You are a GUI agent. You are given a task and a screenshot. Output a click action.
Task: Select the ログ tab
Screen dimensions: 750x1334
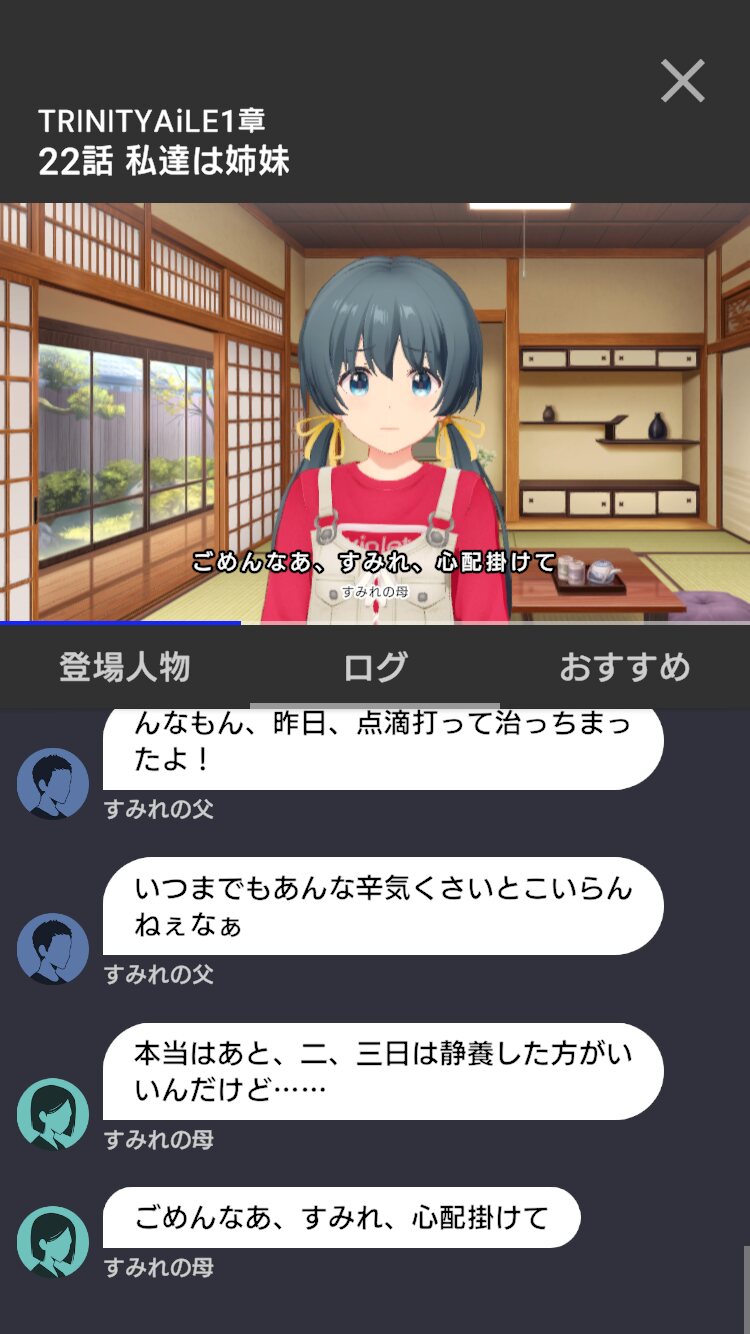tap(375, 667)
